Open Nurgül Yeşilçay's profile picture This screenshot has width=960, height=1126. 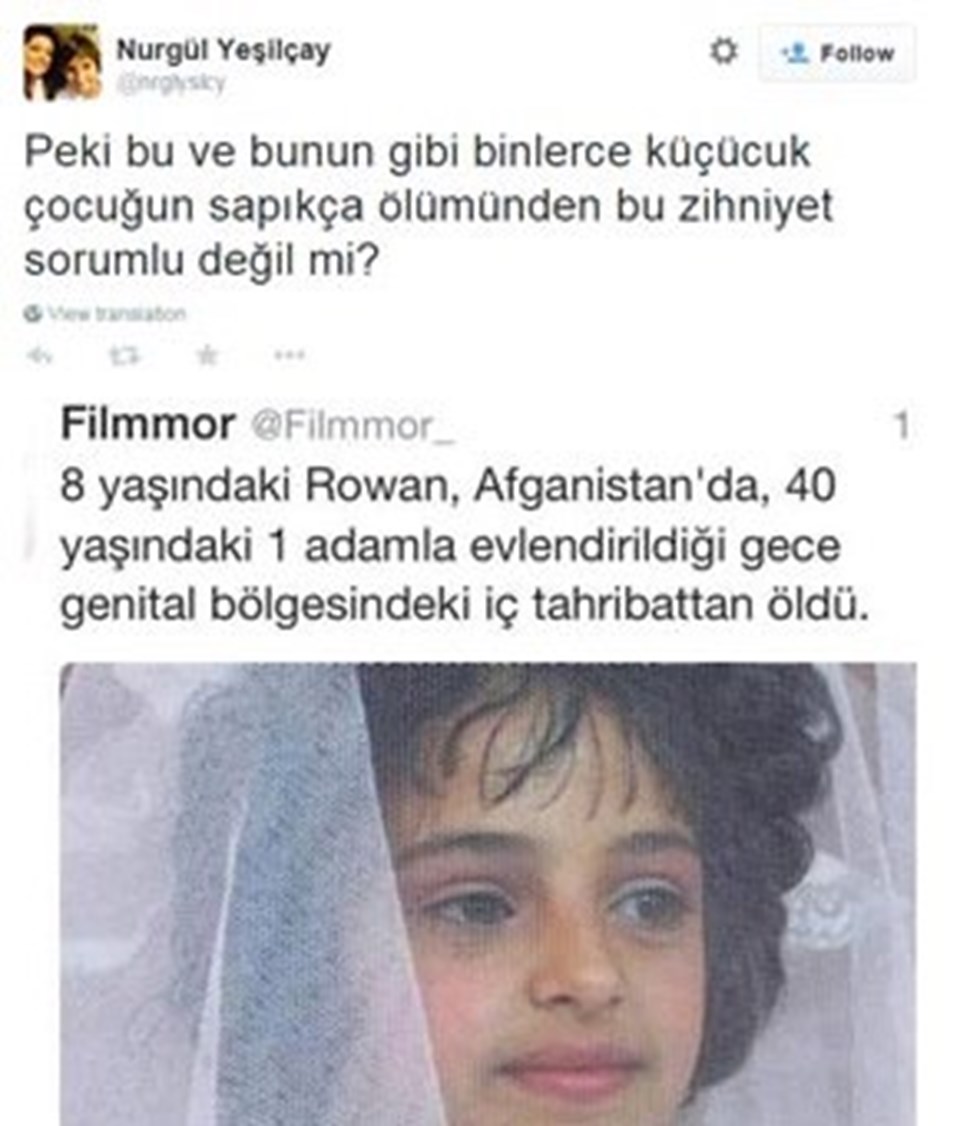coord(62,62)
